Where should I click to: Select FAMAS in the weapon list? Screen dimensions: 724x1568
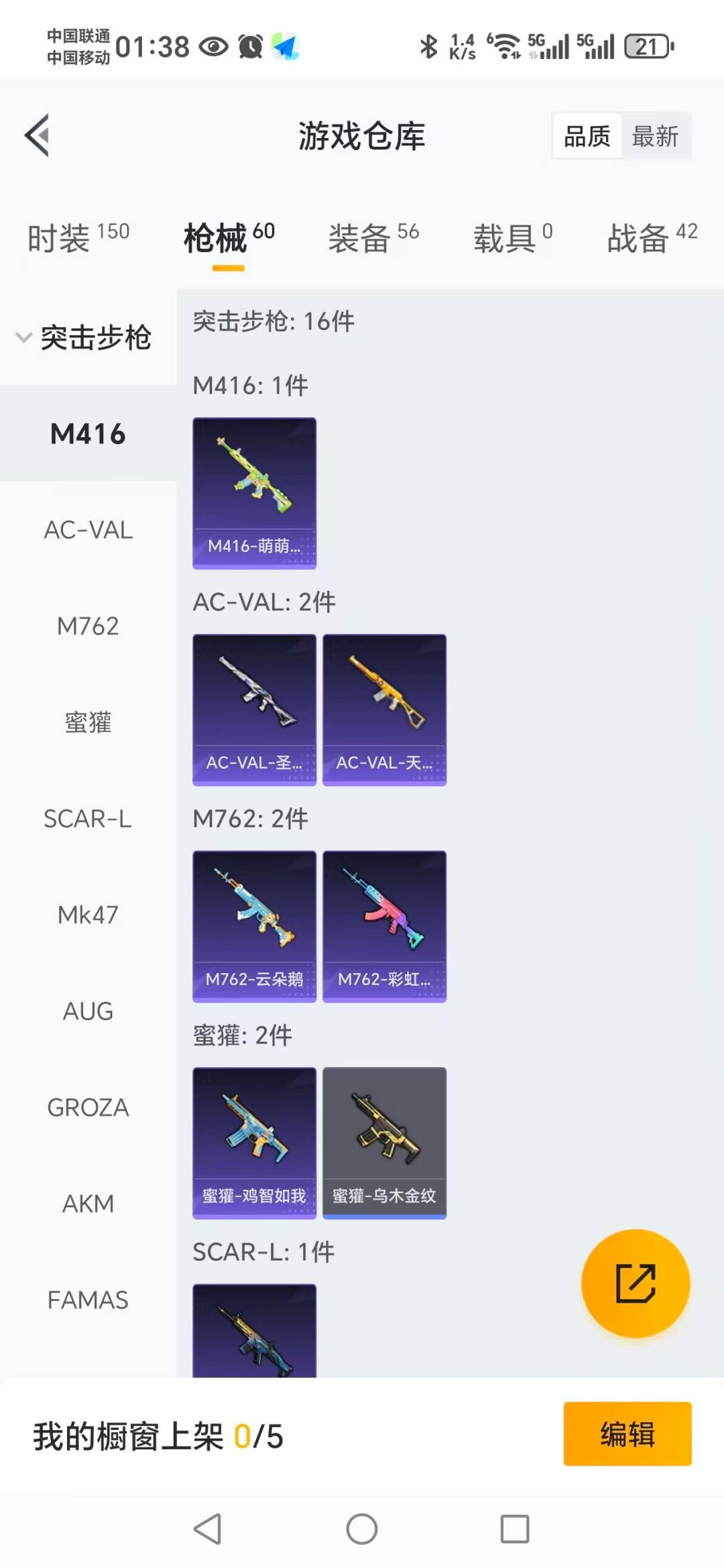tap(88, 1300)
